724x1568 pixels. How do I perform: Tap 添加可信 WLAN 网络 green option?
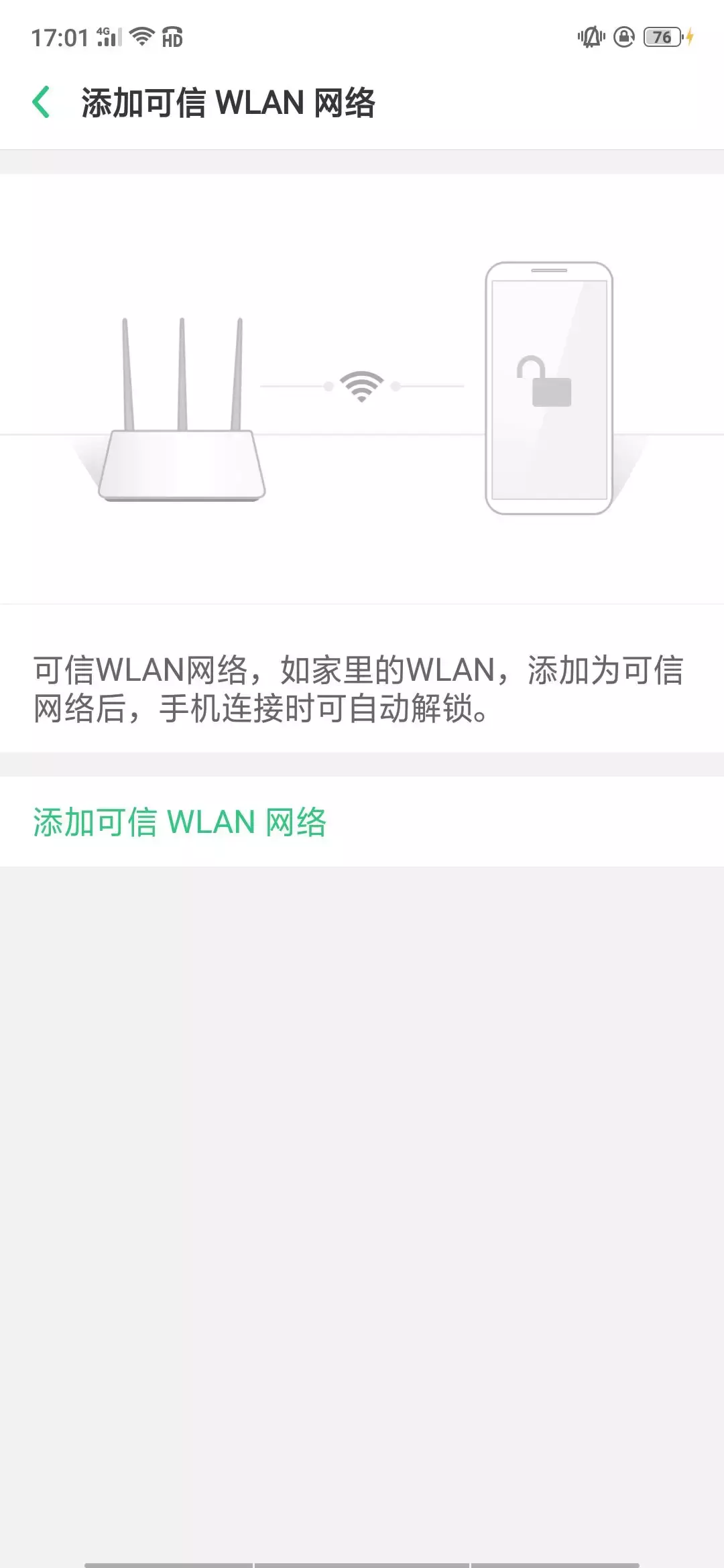tap(180, 822)
